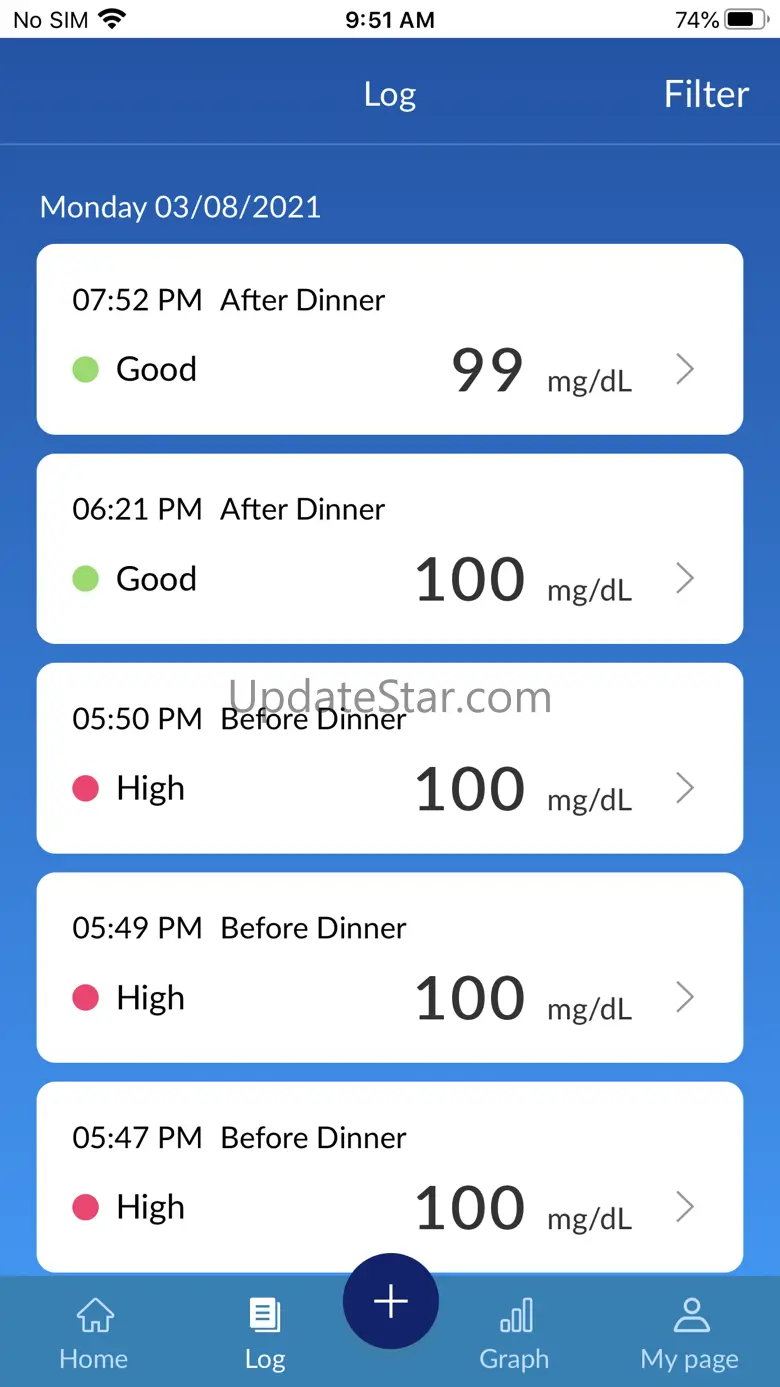Add a new reading with the plus button

[x=391, y=1301]
